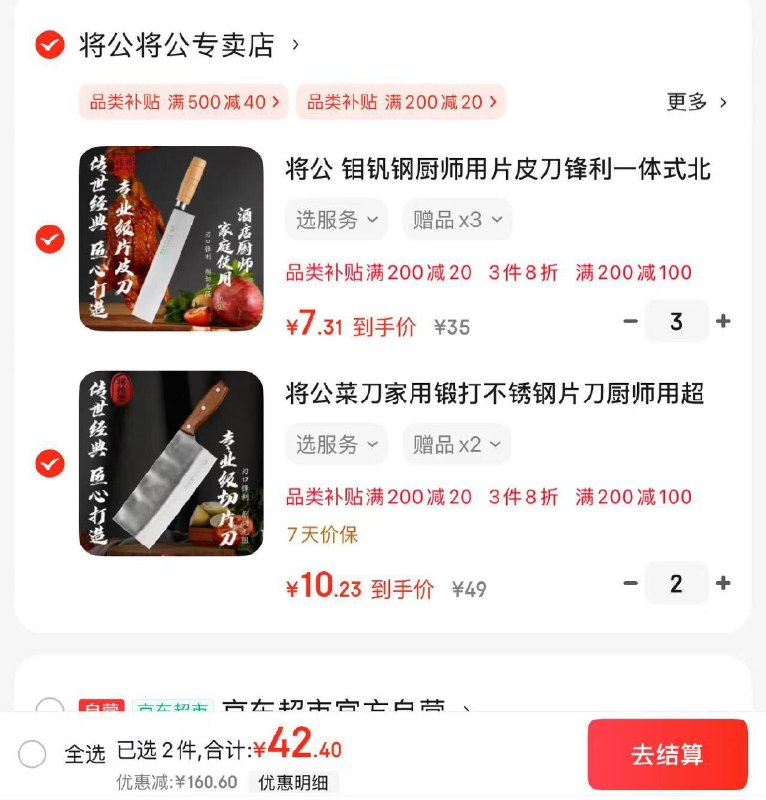Claim the 满500减40 category subsidy coupon
Viewport: 766px width, 800px height.
pyautogui.click(x=184, y=102)
